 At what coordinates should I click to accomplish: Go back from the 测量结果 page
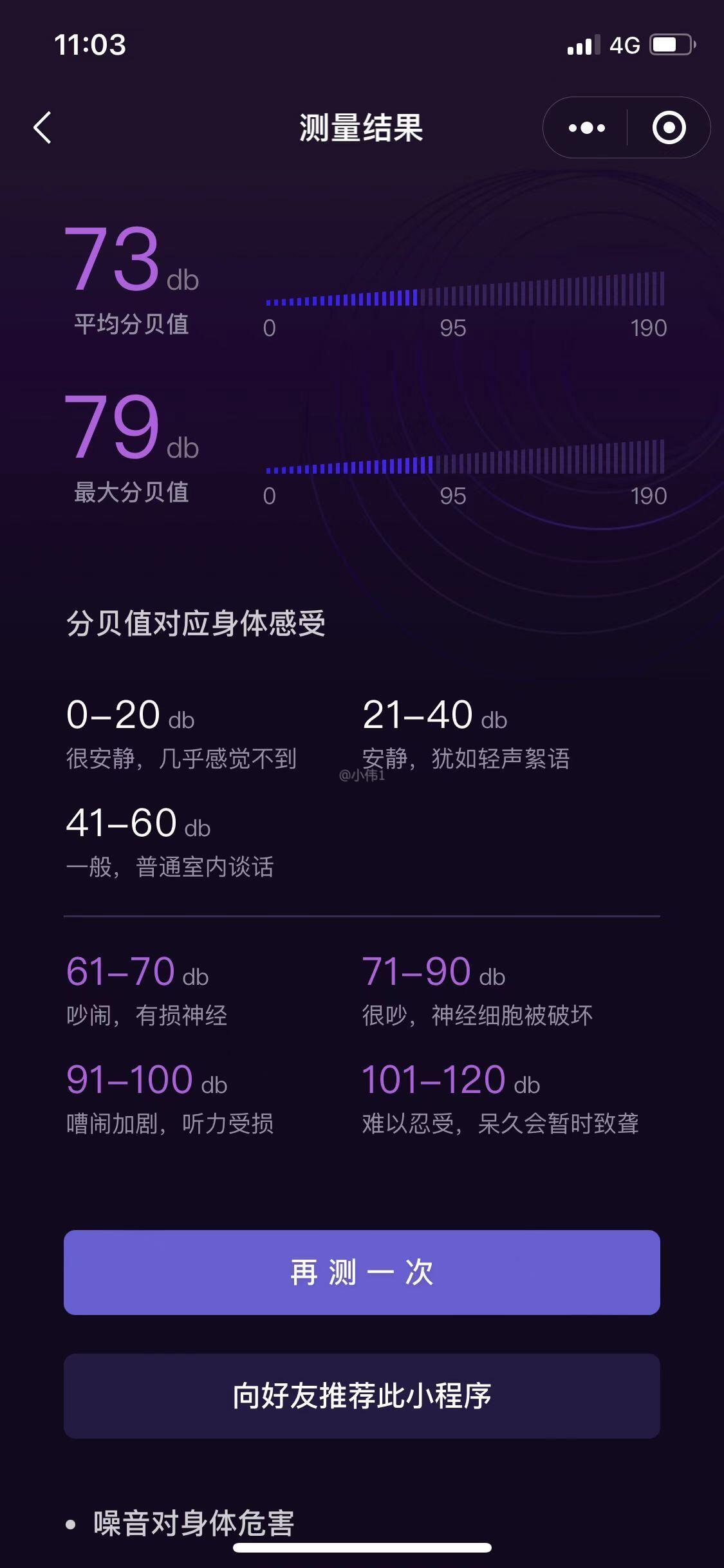(x=42, y=127)
